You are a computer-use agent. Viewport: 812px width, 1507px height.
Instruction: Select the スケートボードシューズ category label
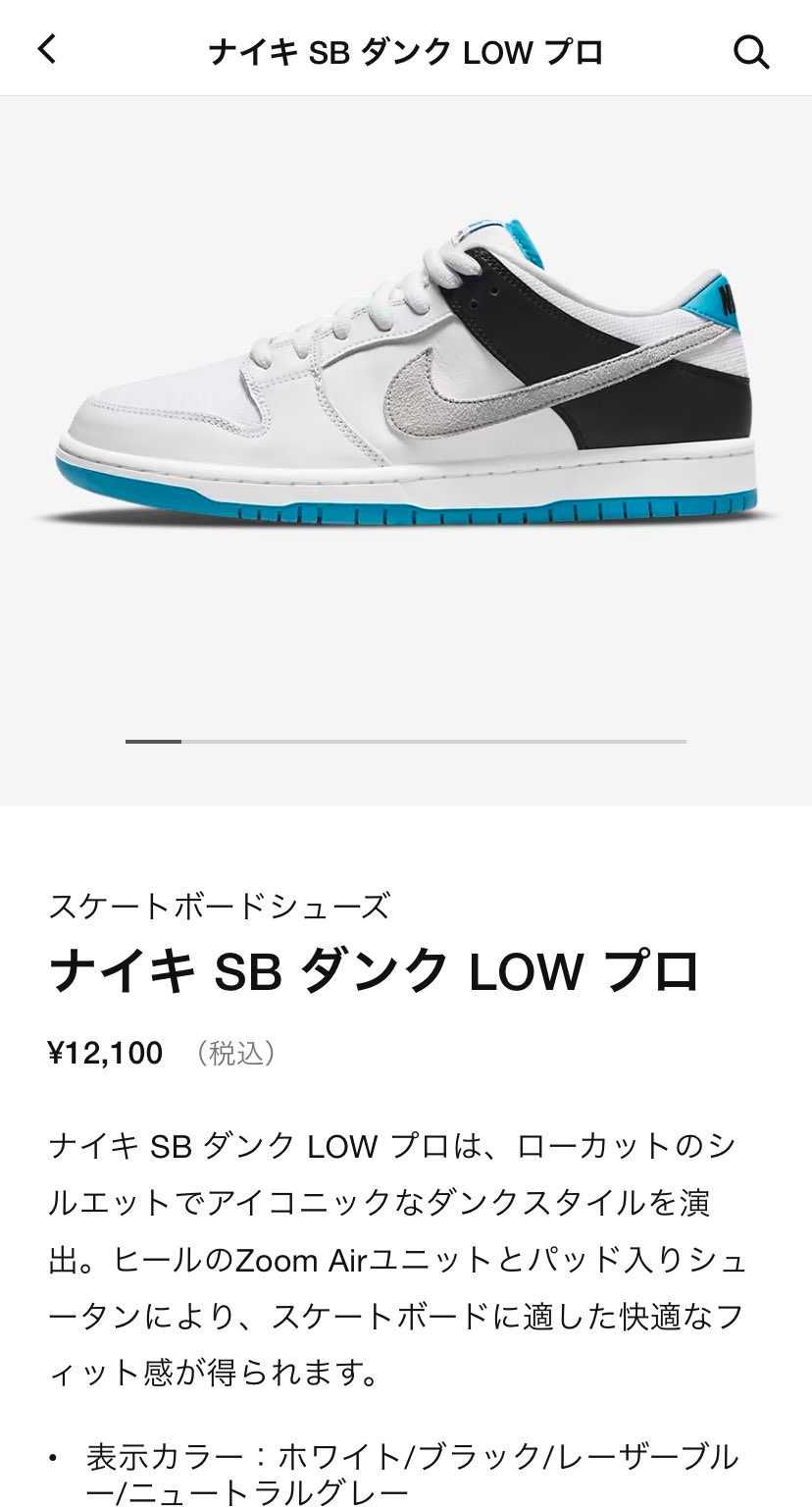(220, 908)
